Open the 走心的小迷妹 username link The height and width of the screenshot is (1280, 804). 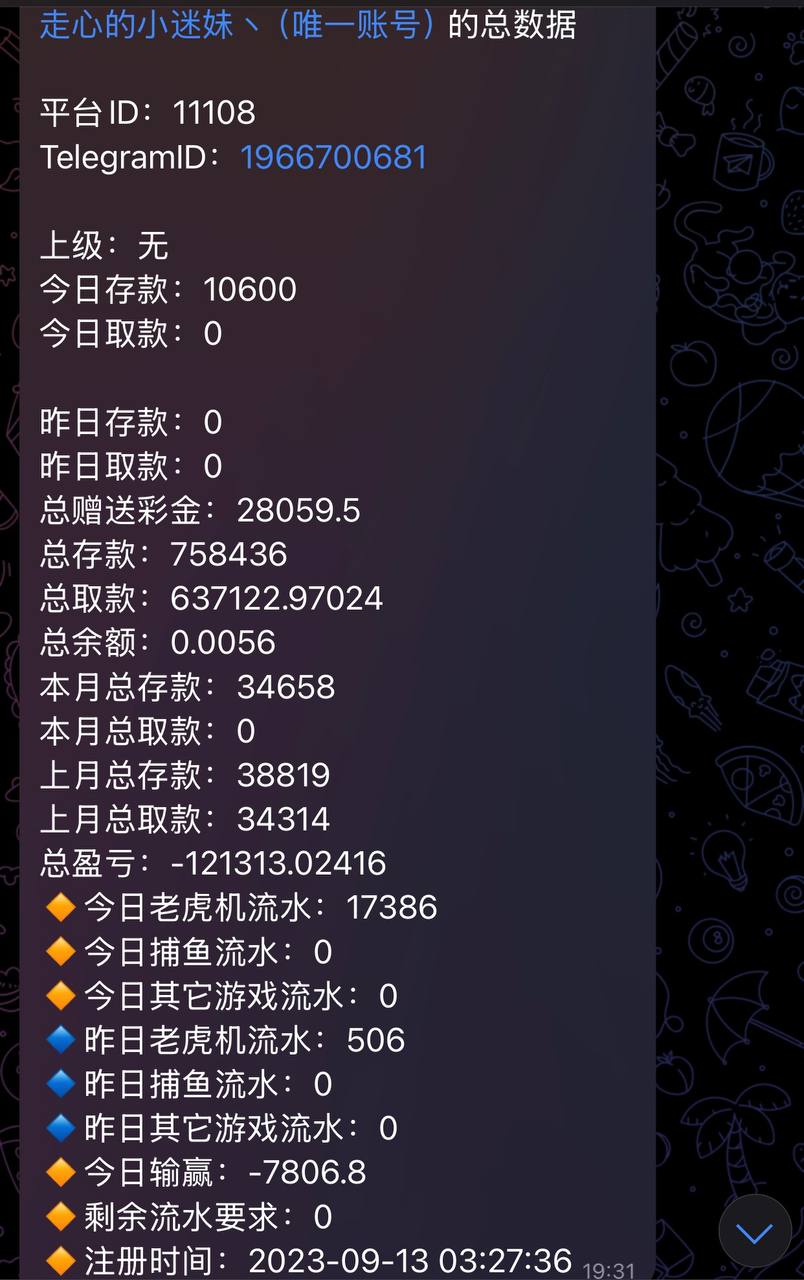[x=238, y=24]
